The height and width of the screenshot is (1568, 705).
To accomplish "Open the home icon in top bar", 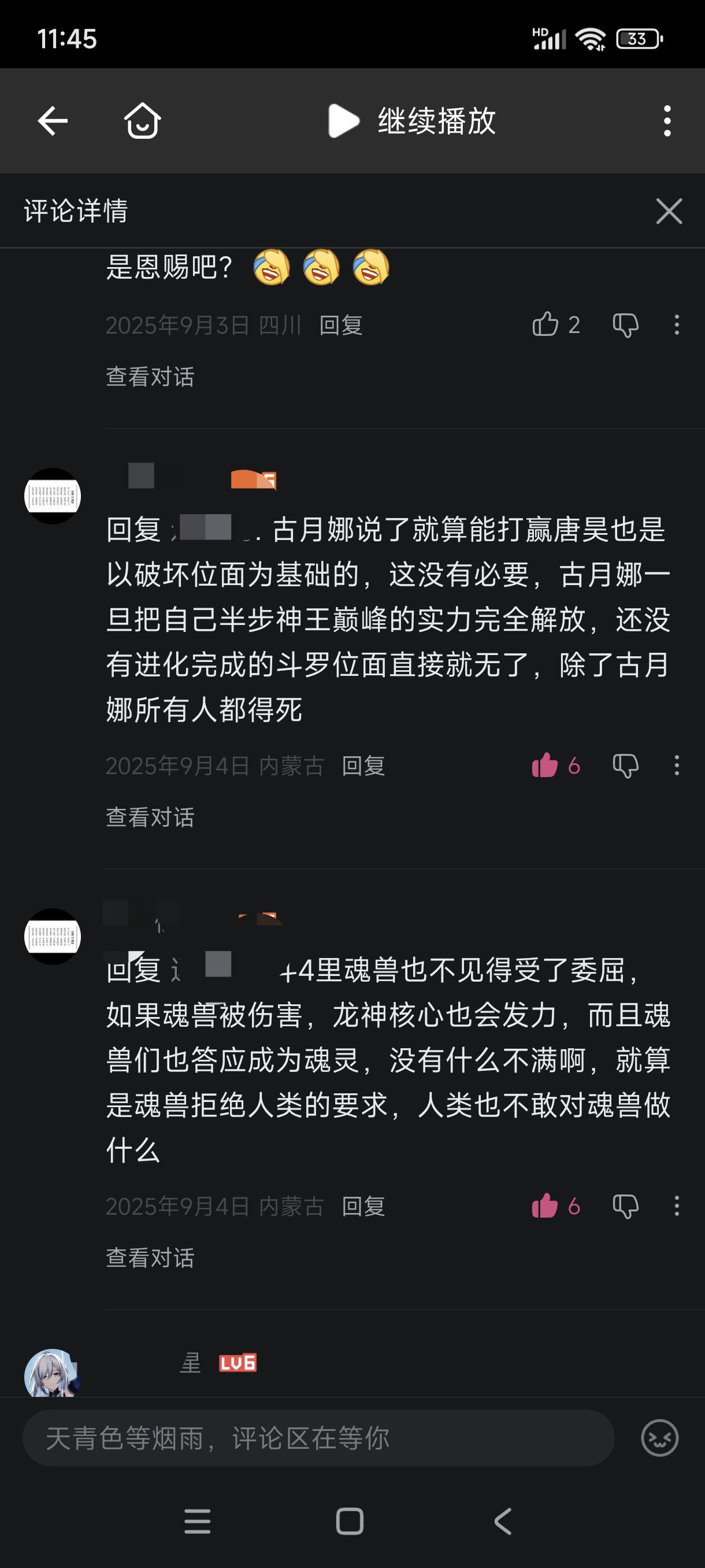I will coord(142,120).
